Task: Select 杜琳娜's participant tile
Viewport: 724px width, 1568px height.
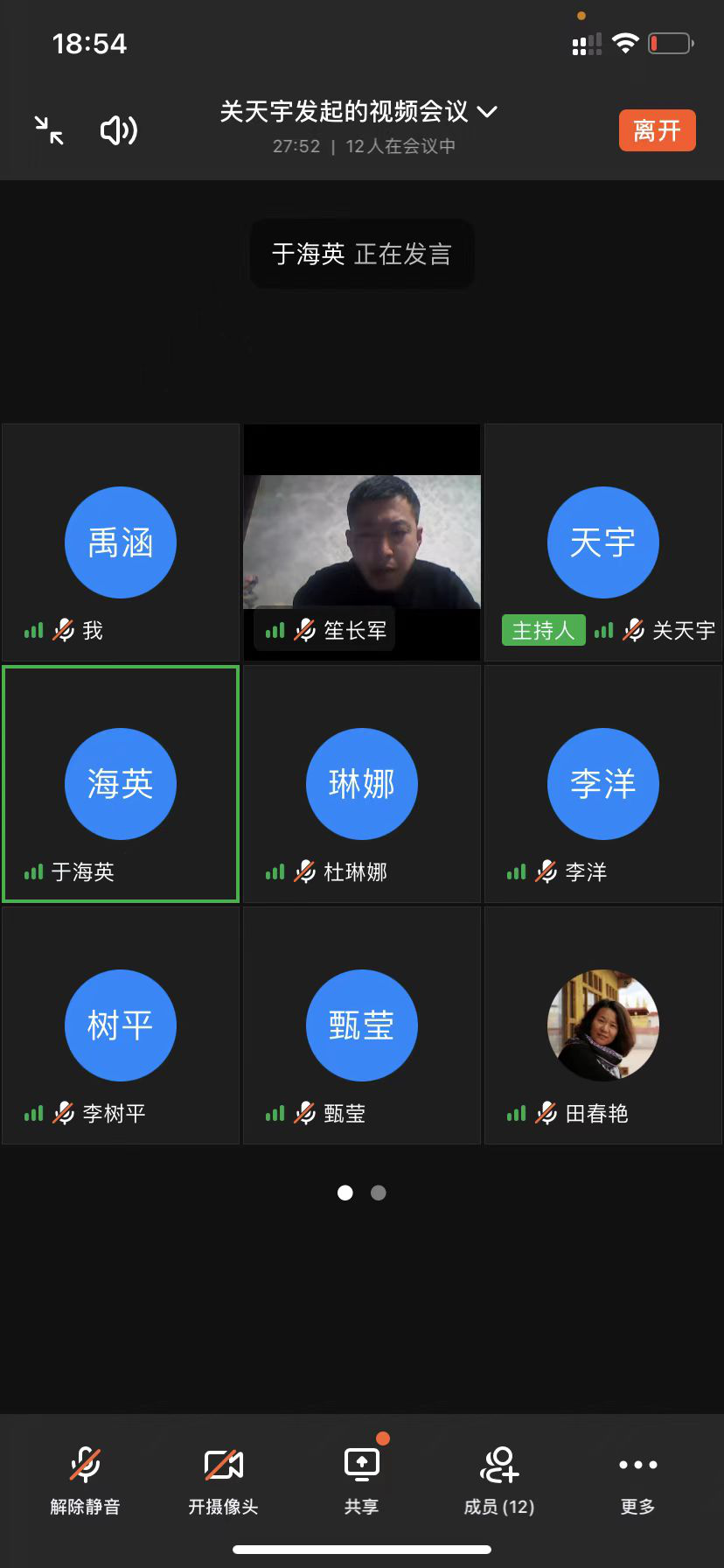Action: (362, 784)
